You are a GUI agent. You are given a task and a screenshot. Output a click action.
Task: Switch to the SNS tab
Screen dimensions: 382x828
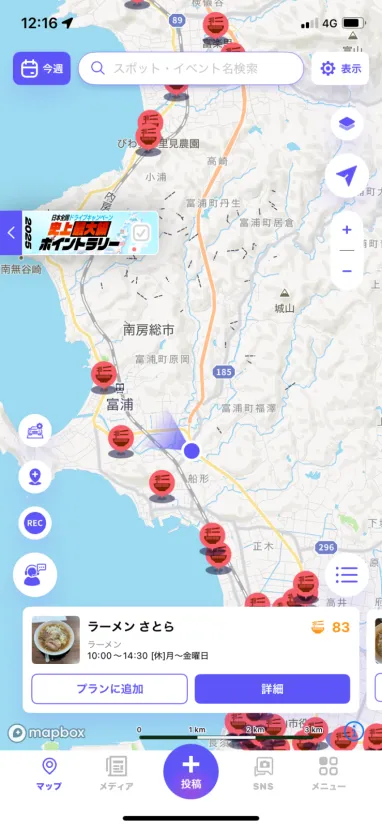click(x=263, y=773)
